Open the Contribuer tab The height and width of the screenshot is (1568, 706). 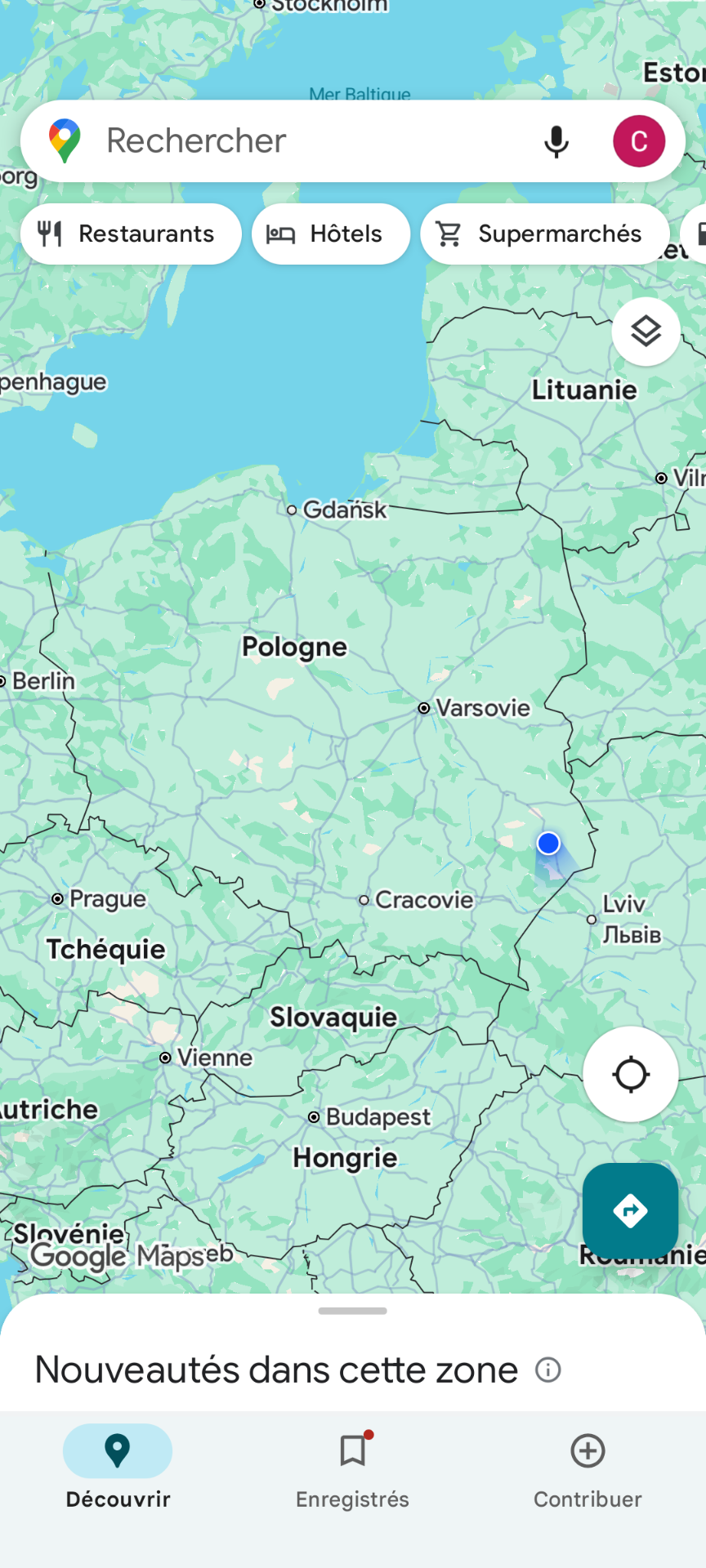pyautogui.click(x=588, y=1468)
